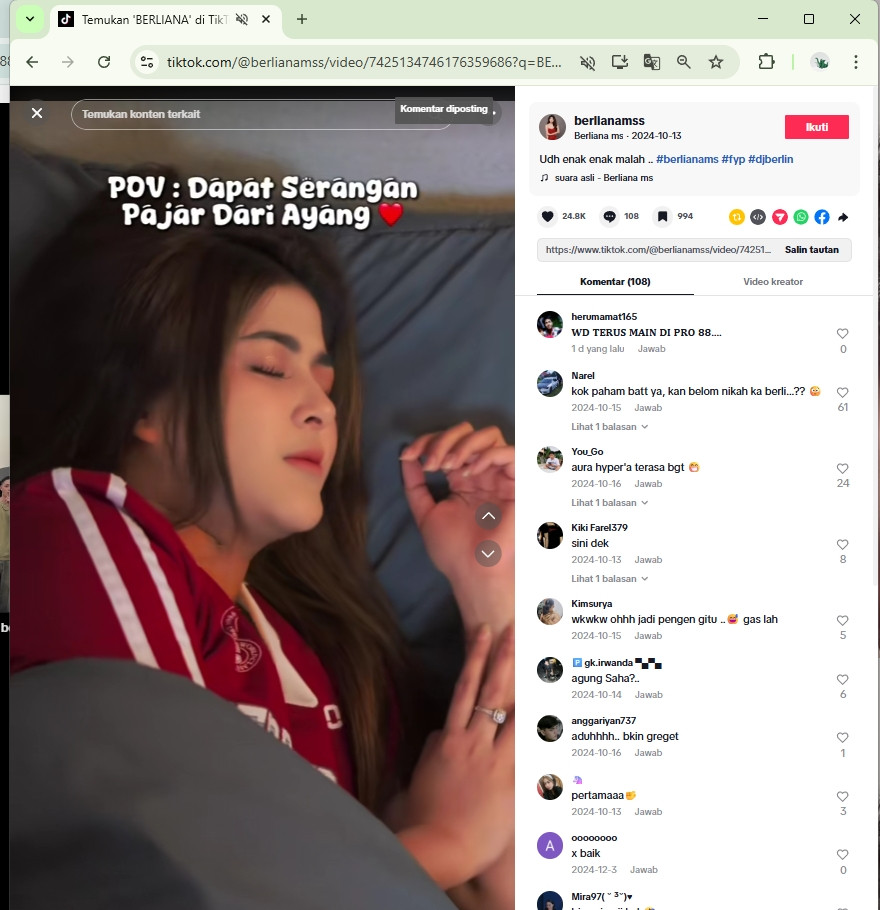Screen dimensions: 880x910
Task: Open the #djberlin hashtag
Action: click(x=770, y=159)
